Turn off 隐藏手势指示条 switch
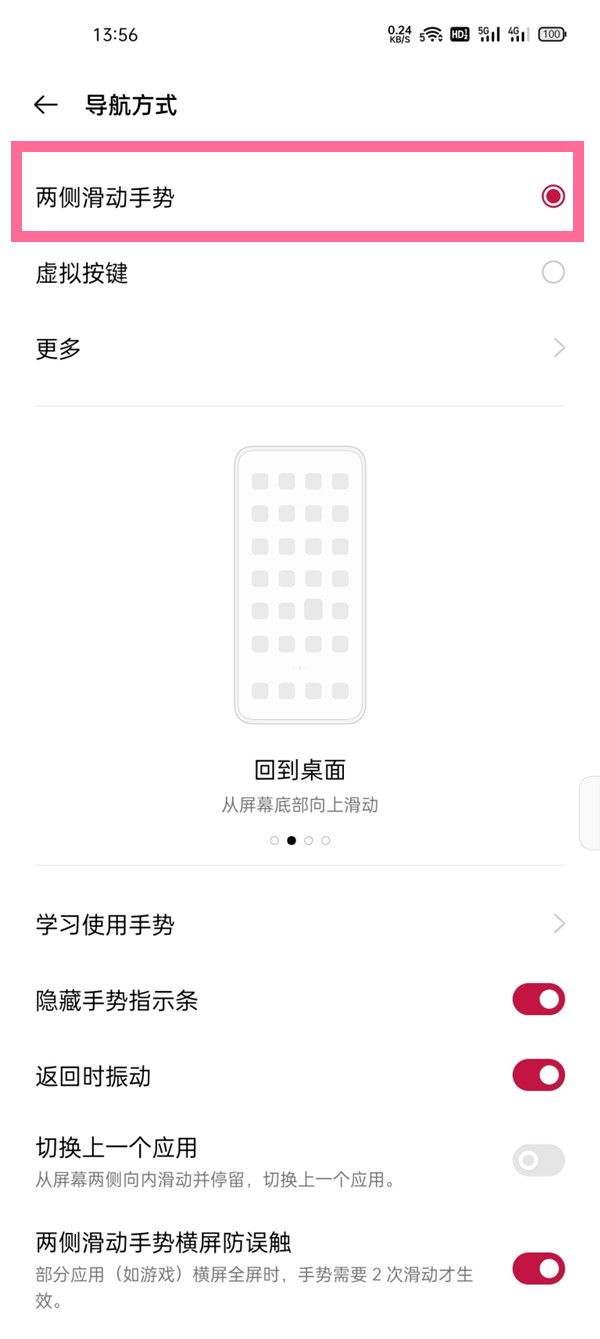 (x=538, y=1000)
